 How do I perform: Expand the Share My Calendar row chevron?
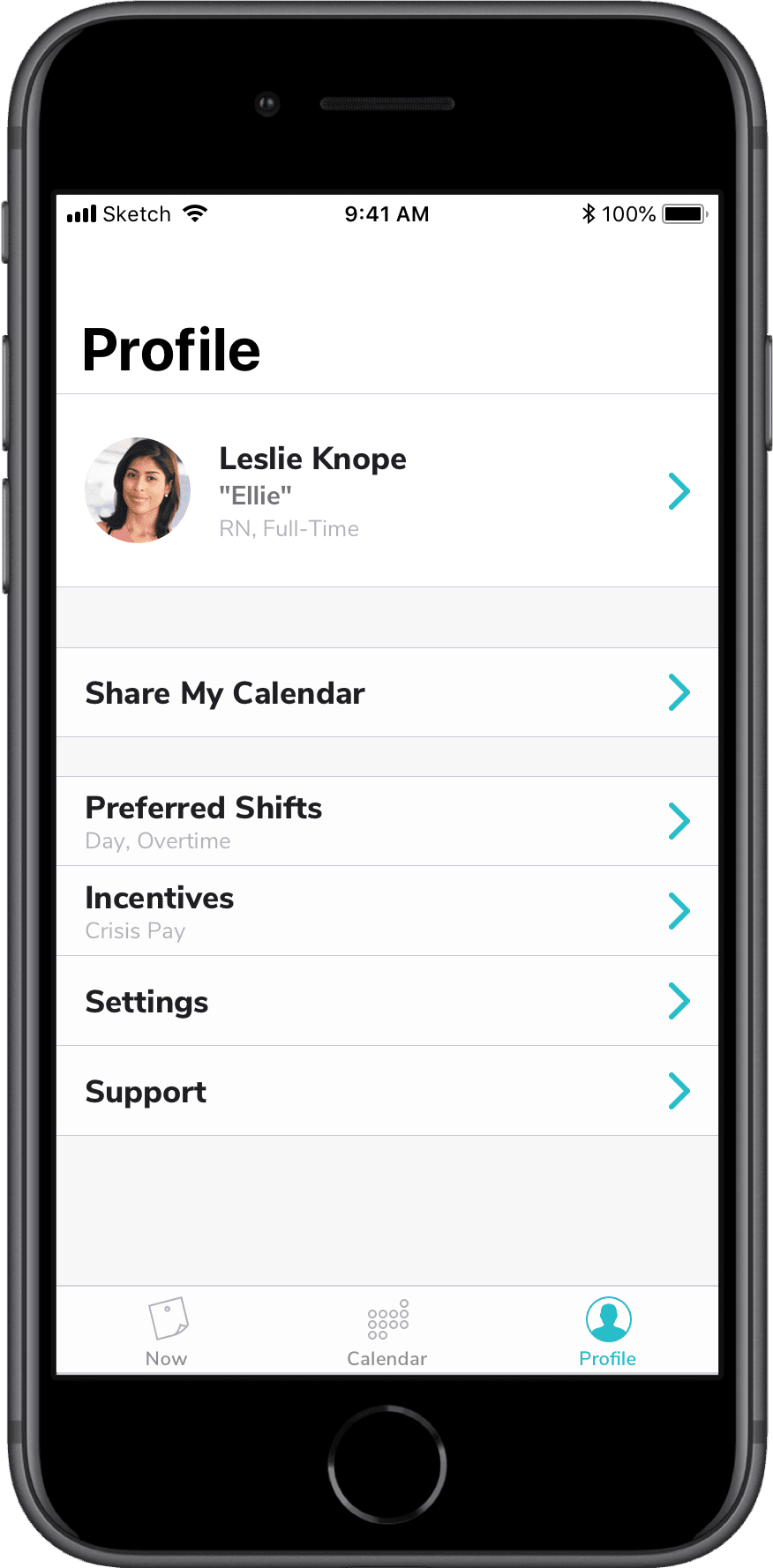pos(679,692)
